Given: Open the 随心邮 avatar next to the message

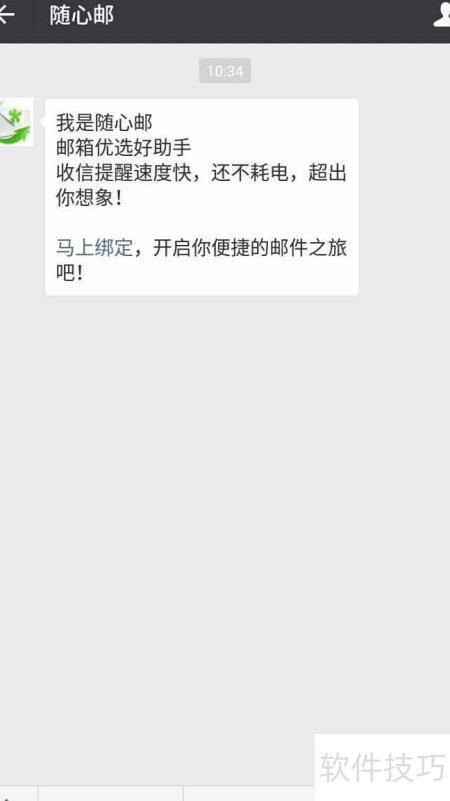Looking at the screenshot, I should tap(15, 123).
